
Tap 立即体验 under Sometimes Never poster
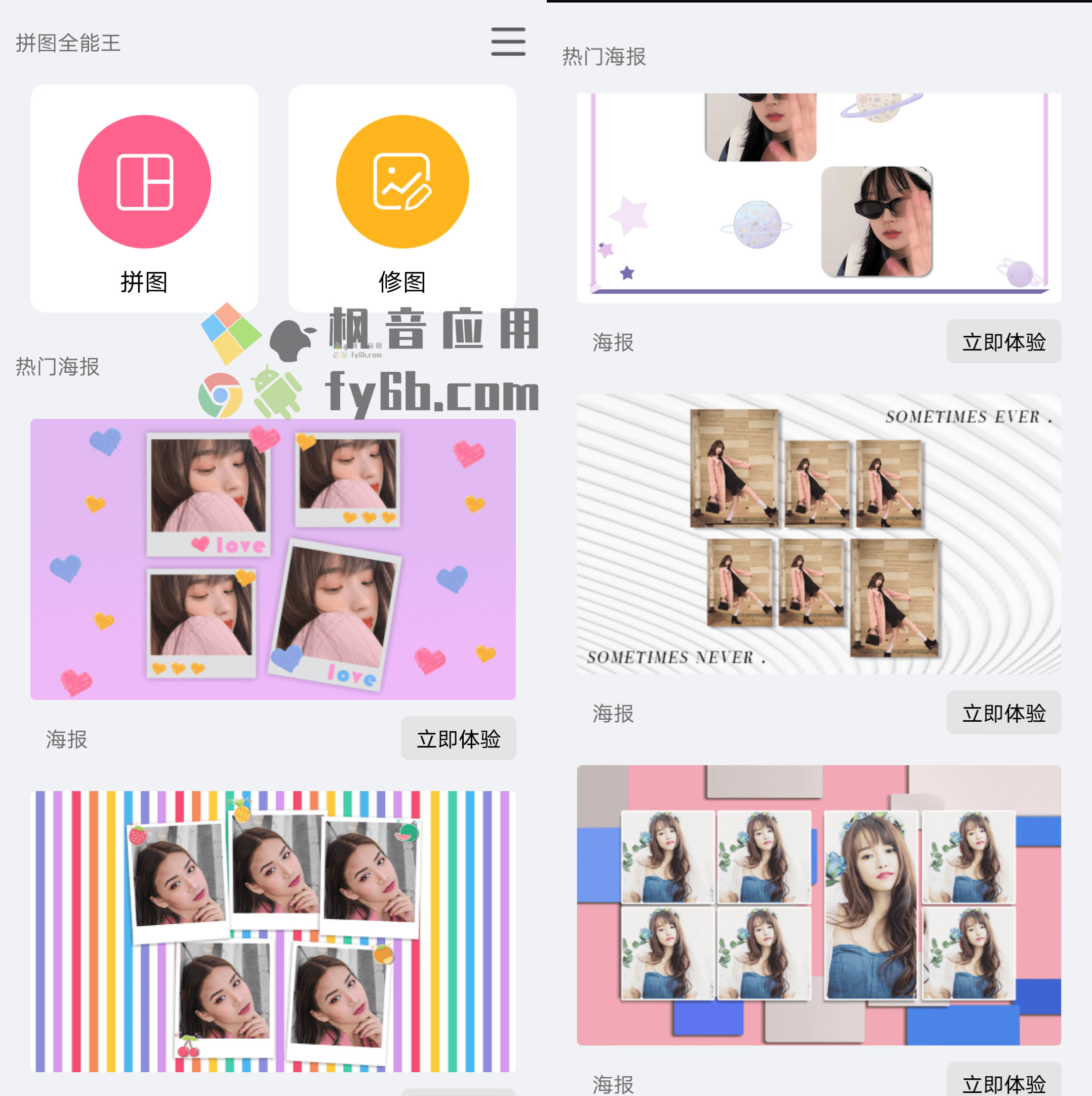[x=1003, y=713]
